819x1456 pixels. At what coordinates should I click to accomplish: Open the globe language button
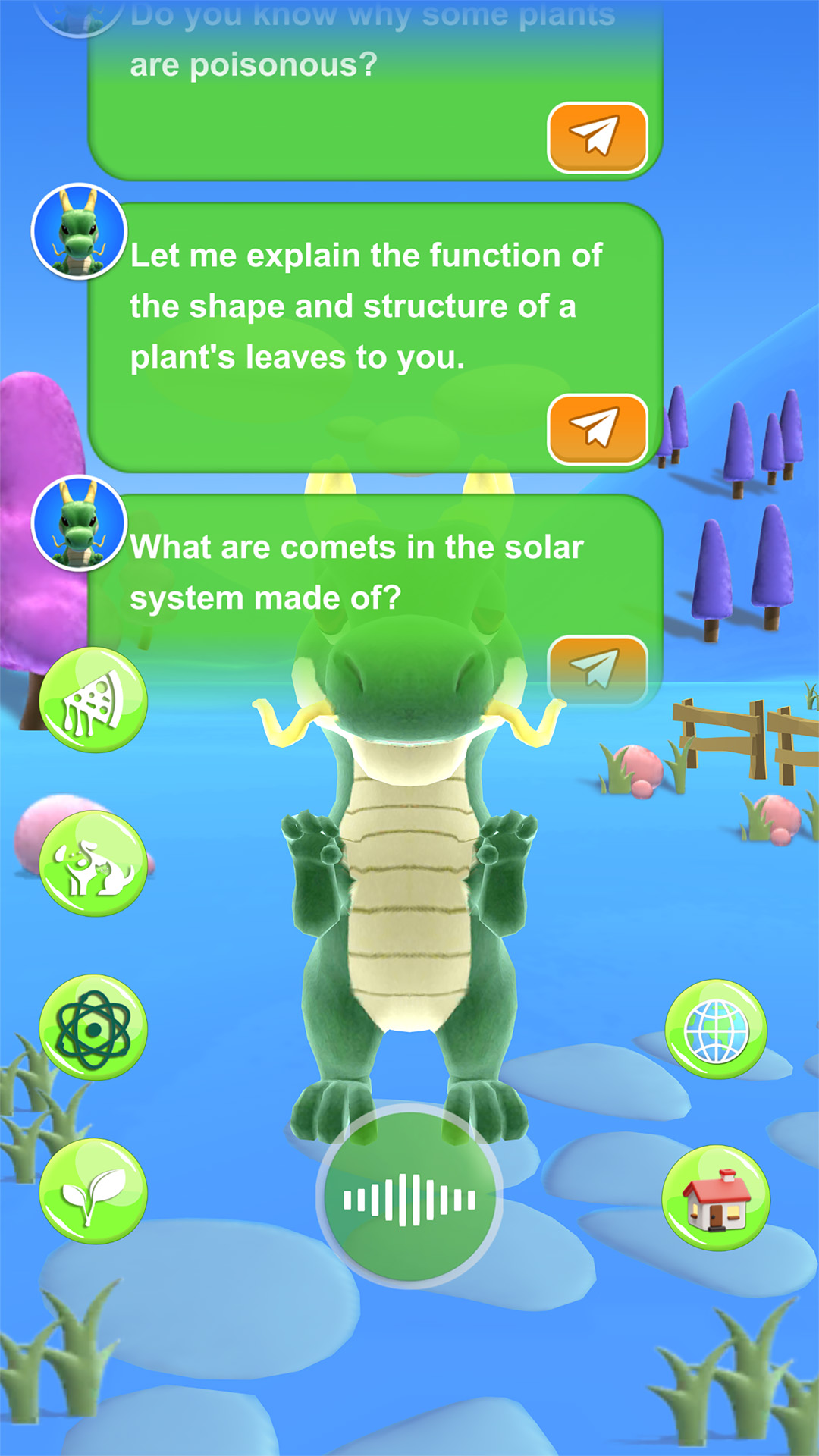(x=716, y=1030)
